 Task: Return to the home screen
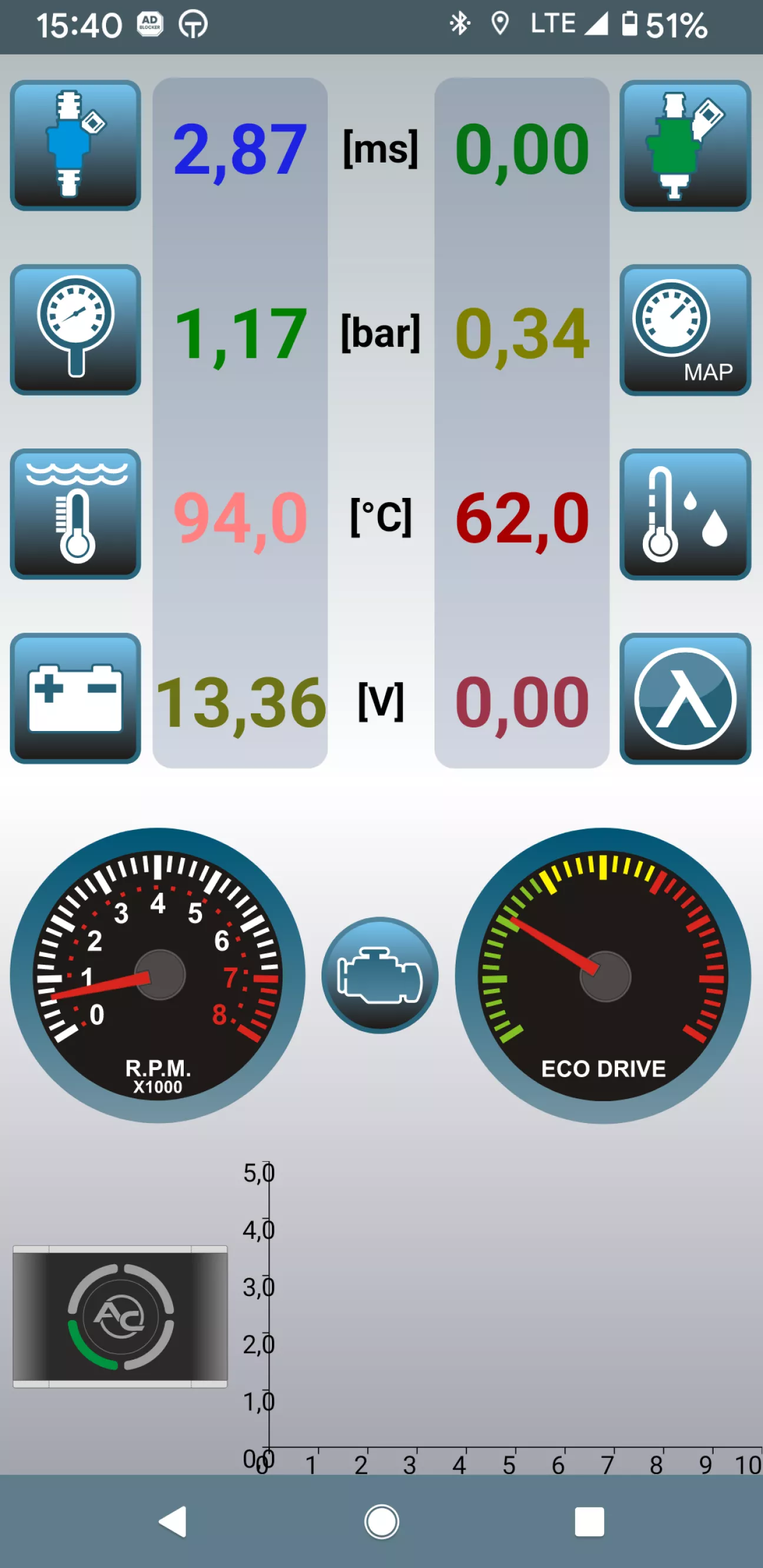pyautogui.click(x=382, y=1522)
